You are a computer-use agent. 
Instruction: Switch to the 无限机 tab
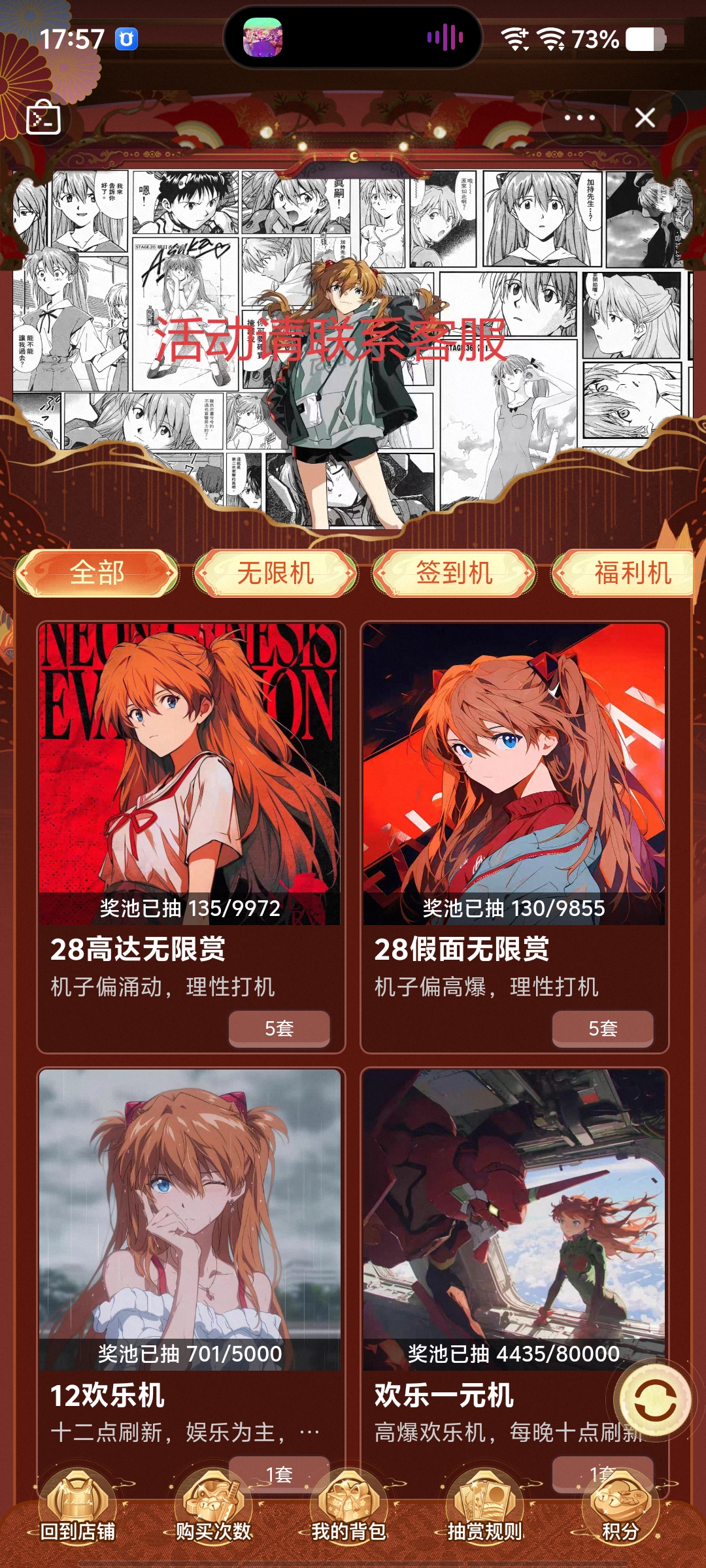[x=275, y=574]
